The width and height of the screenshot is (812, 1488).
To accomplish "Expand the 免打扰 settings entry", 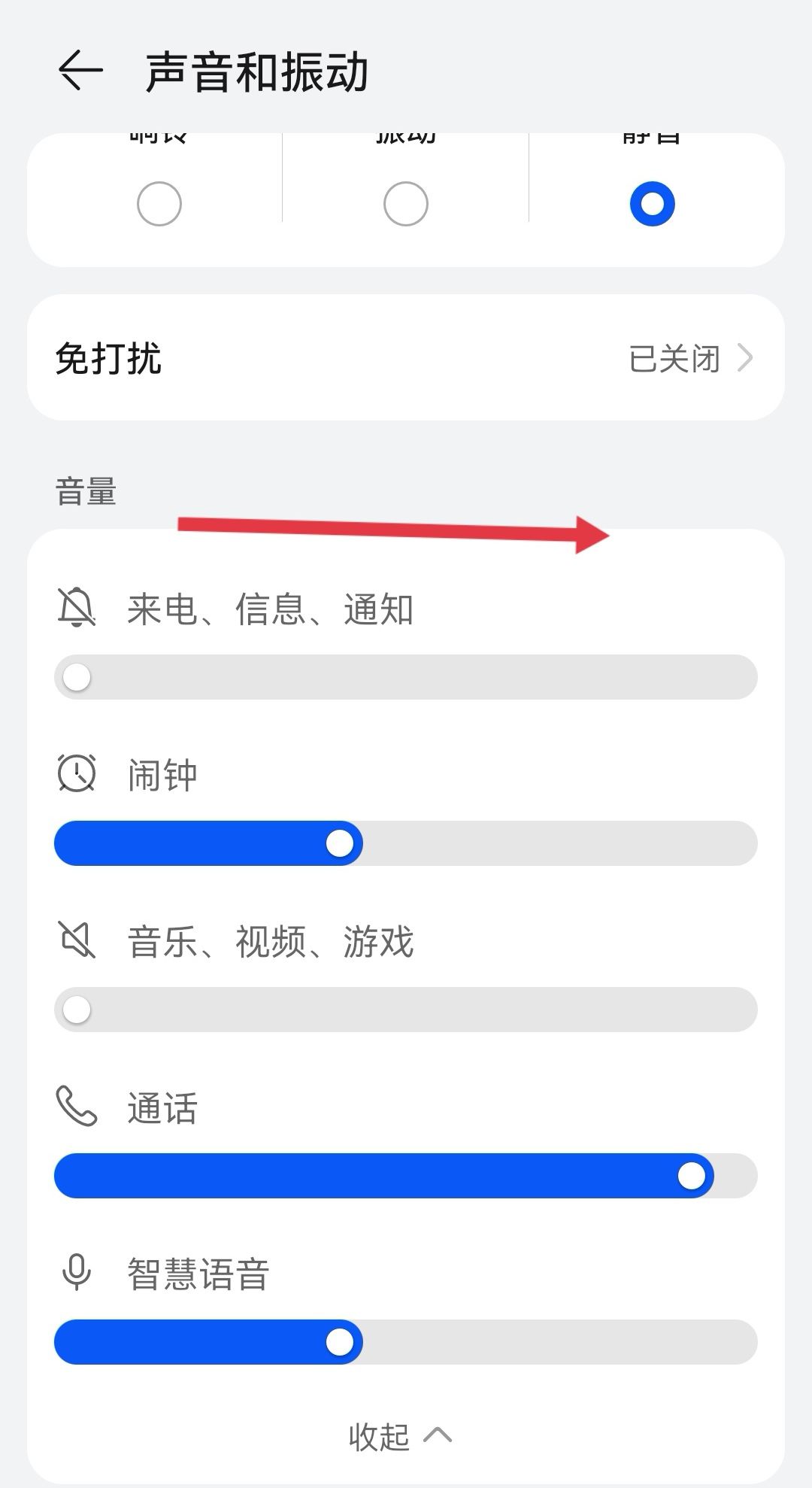I will coord(406,359).
